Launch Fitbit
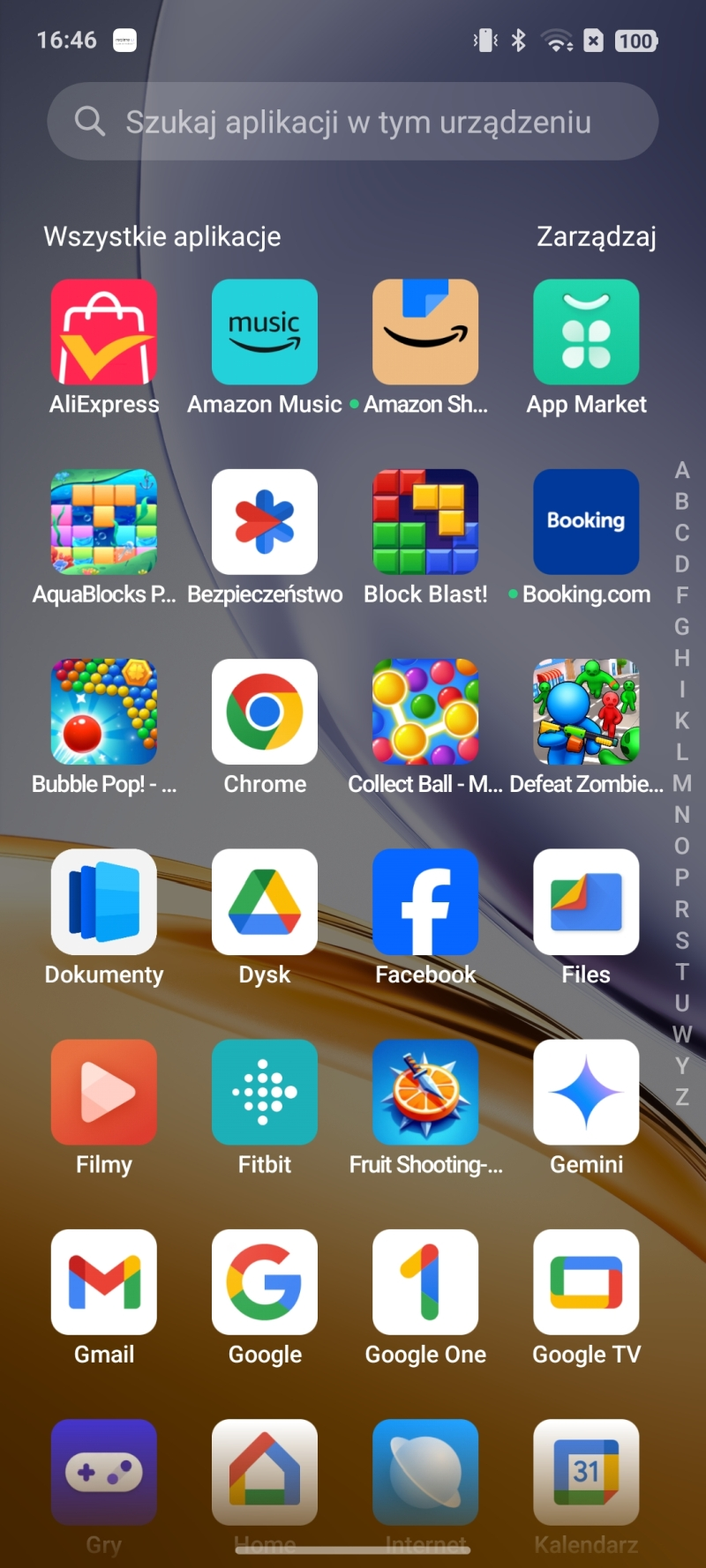706x1568 pixels. (265, 1093)
